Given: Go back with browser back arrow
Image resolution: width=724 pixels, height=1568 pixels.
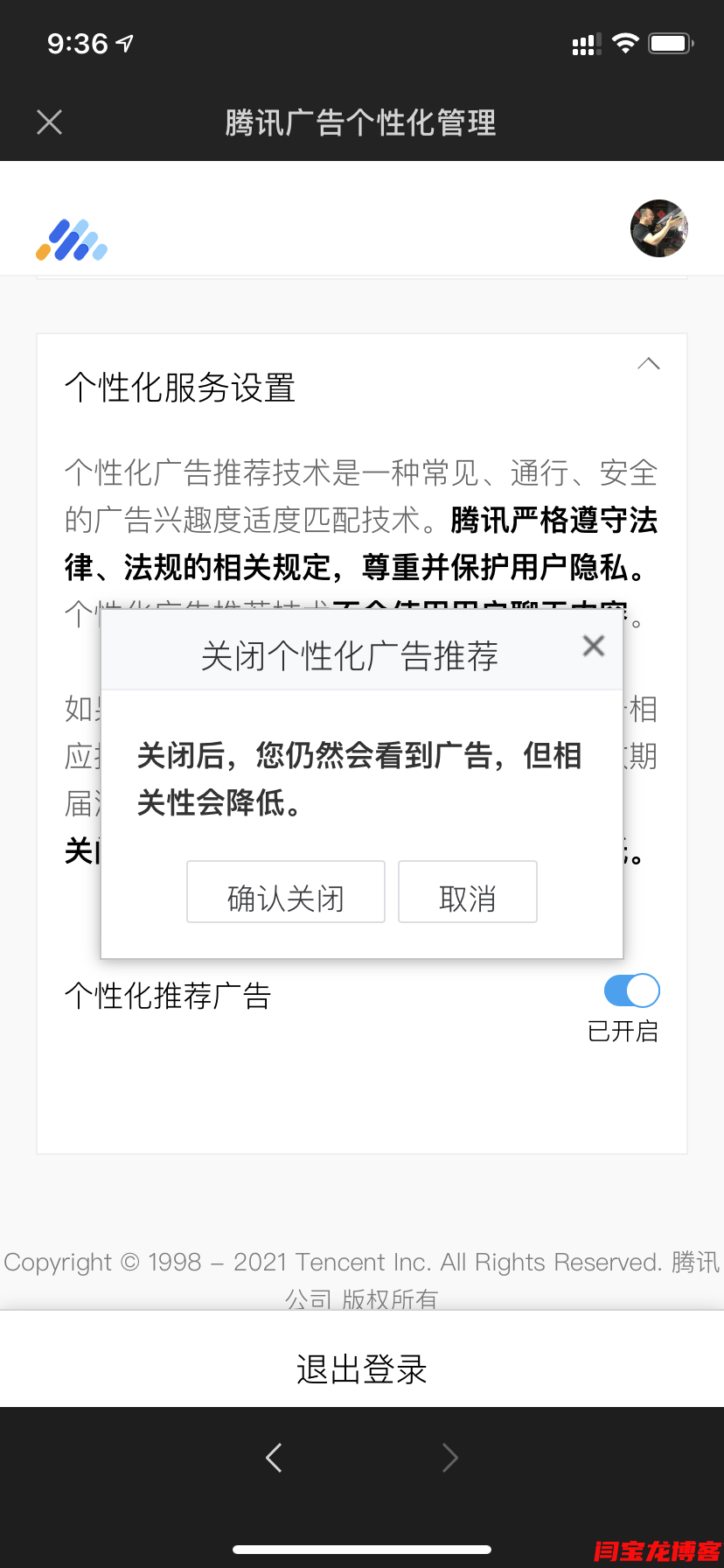Looking at the screenshot, I should coord(274,1458).
